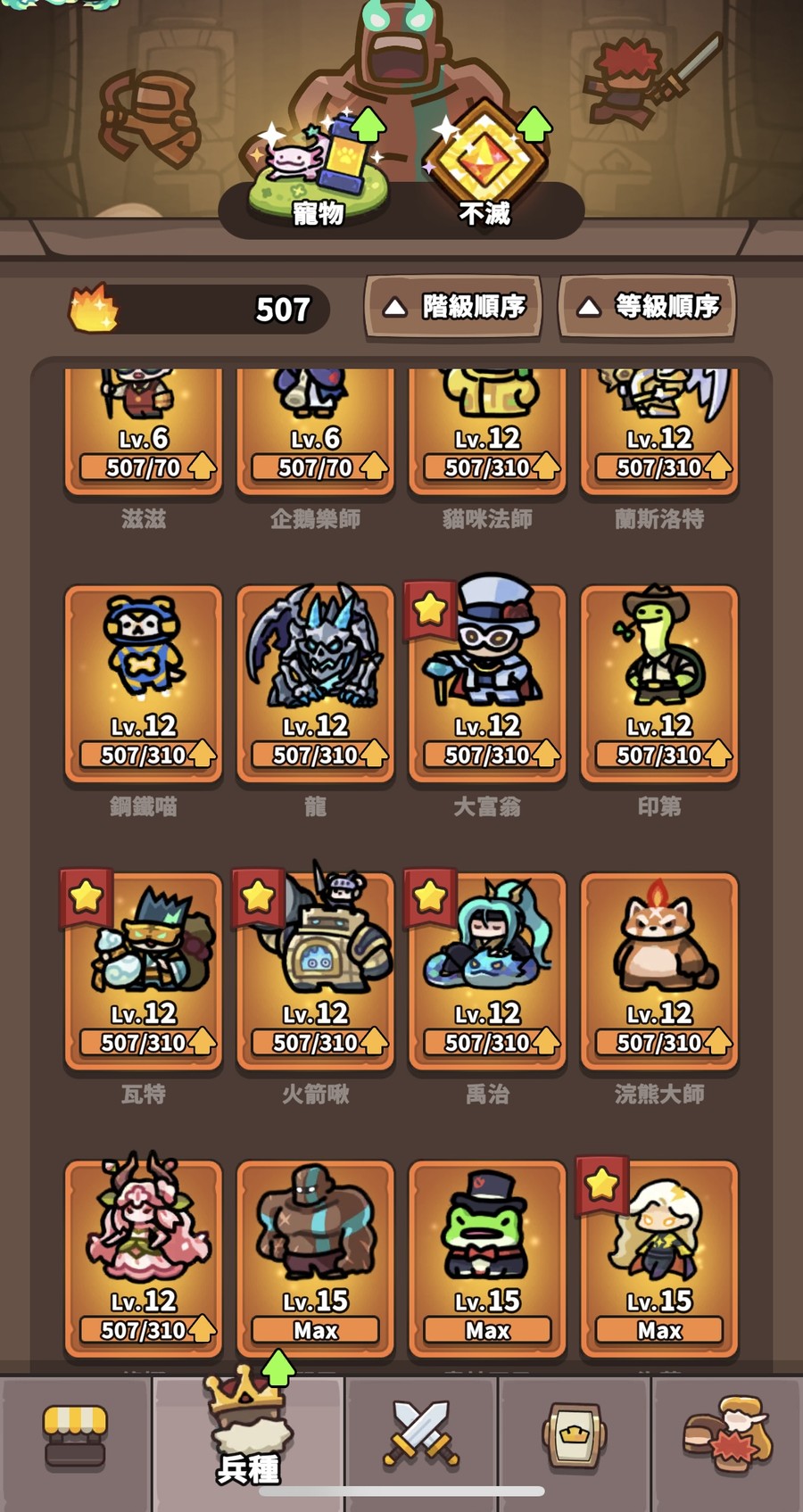This screenshot has height=1512, width=803.
Task: Sort by 階級順序
Action: point(453,307)
